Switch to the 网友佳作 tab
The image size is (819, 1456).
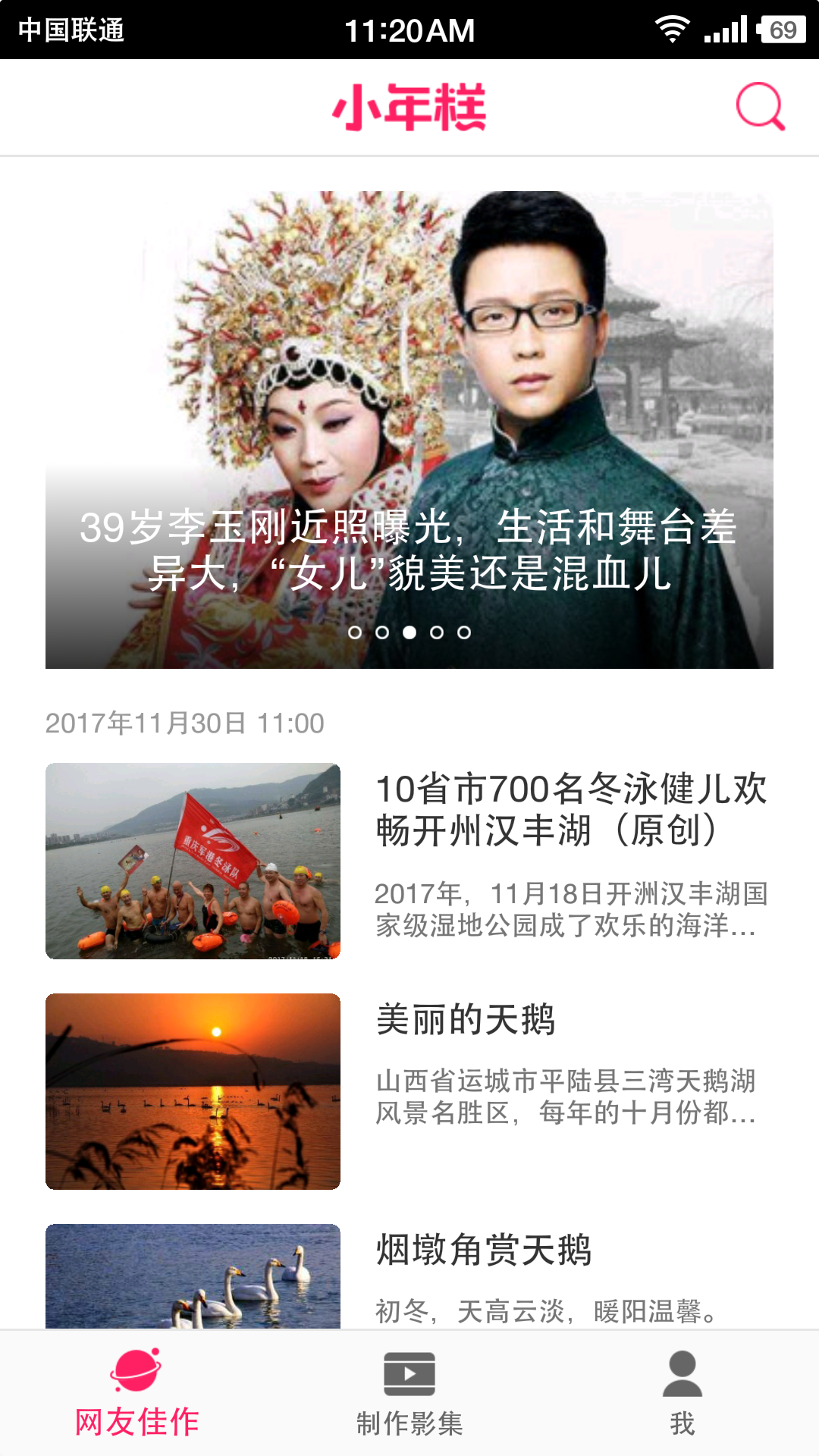pyautogui.click(x=136, y=1394)
